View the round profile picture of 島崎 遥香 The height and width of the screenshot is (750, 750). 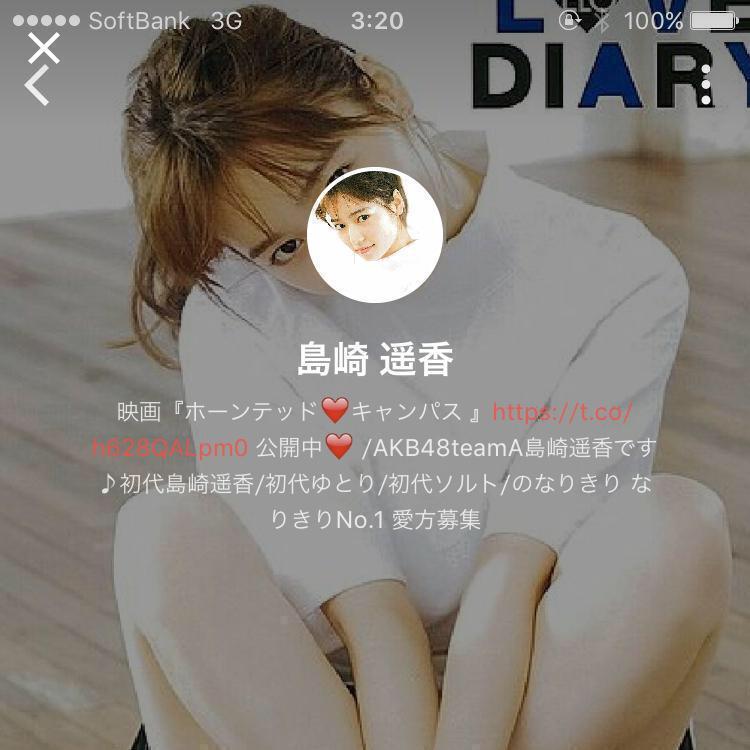375,235
